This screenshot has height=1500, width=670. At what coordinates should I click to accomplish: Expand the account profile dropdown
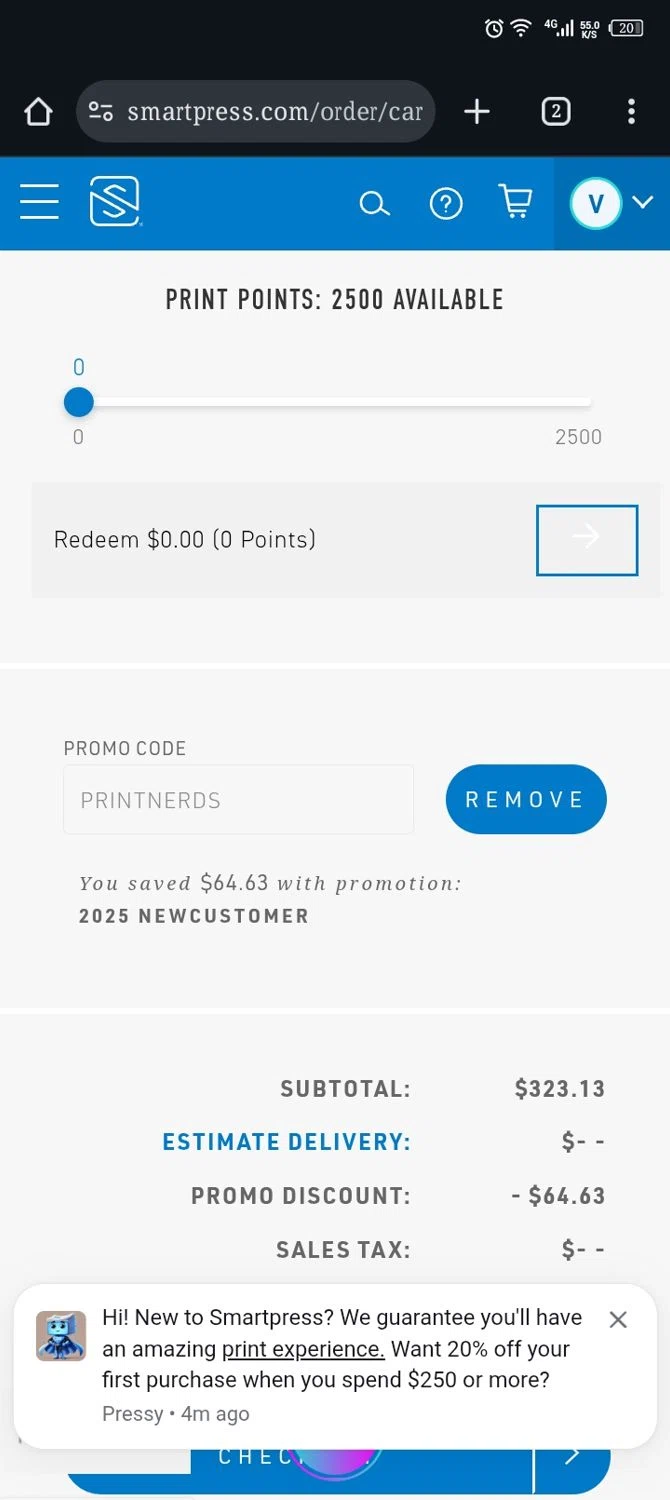tap(611, 203)
